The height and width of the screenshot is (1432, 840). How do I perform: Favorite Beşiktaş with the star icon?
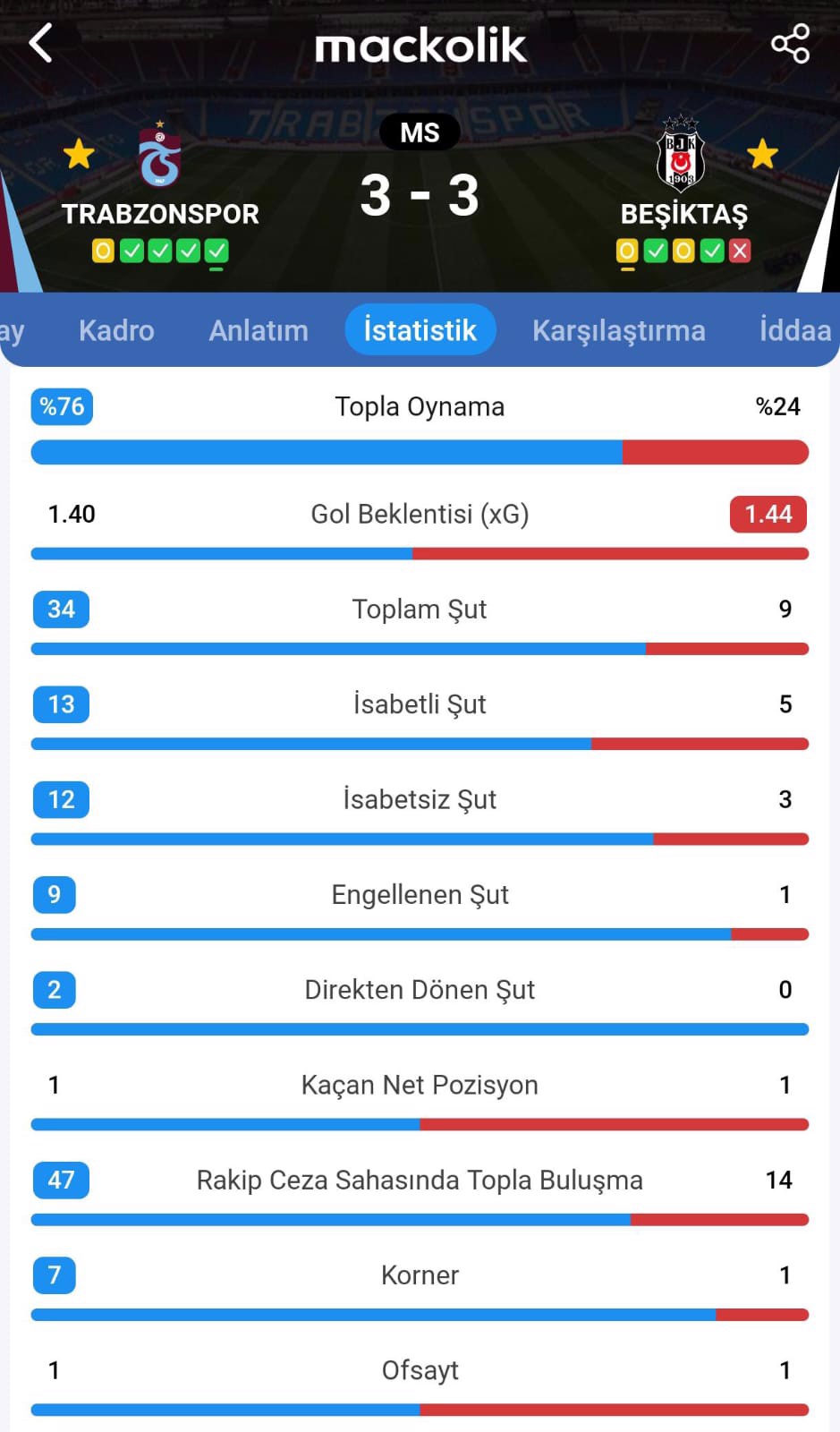pyautogui.click(x=762, y=155)
